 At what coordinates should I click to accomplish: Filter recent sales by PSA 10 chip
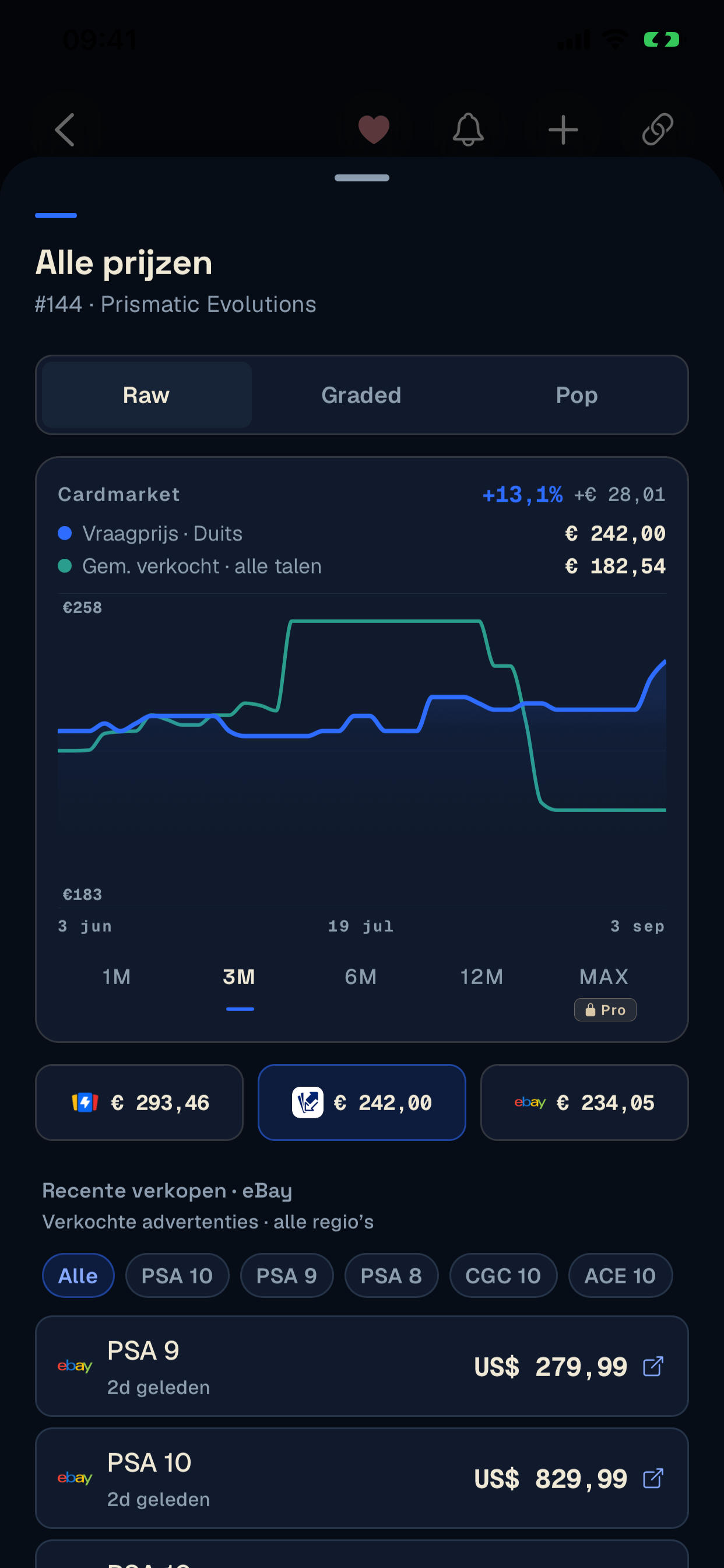(177, 1275)
